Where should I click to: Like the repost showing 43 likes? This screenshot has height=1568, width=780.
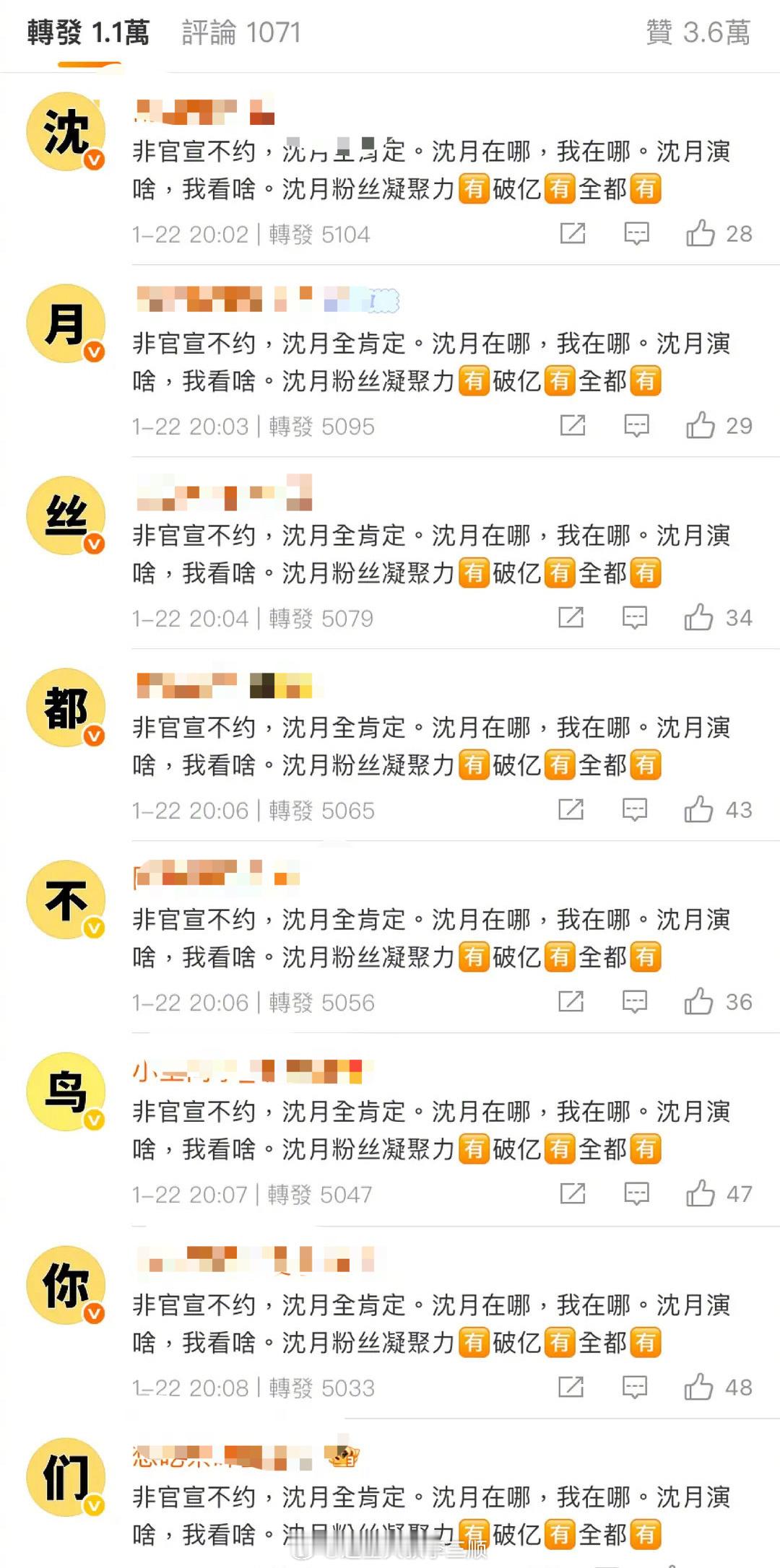pyautogui.click(x=699, y=810)
